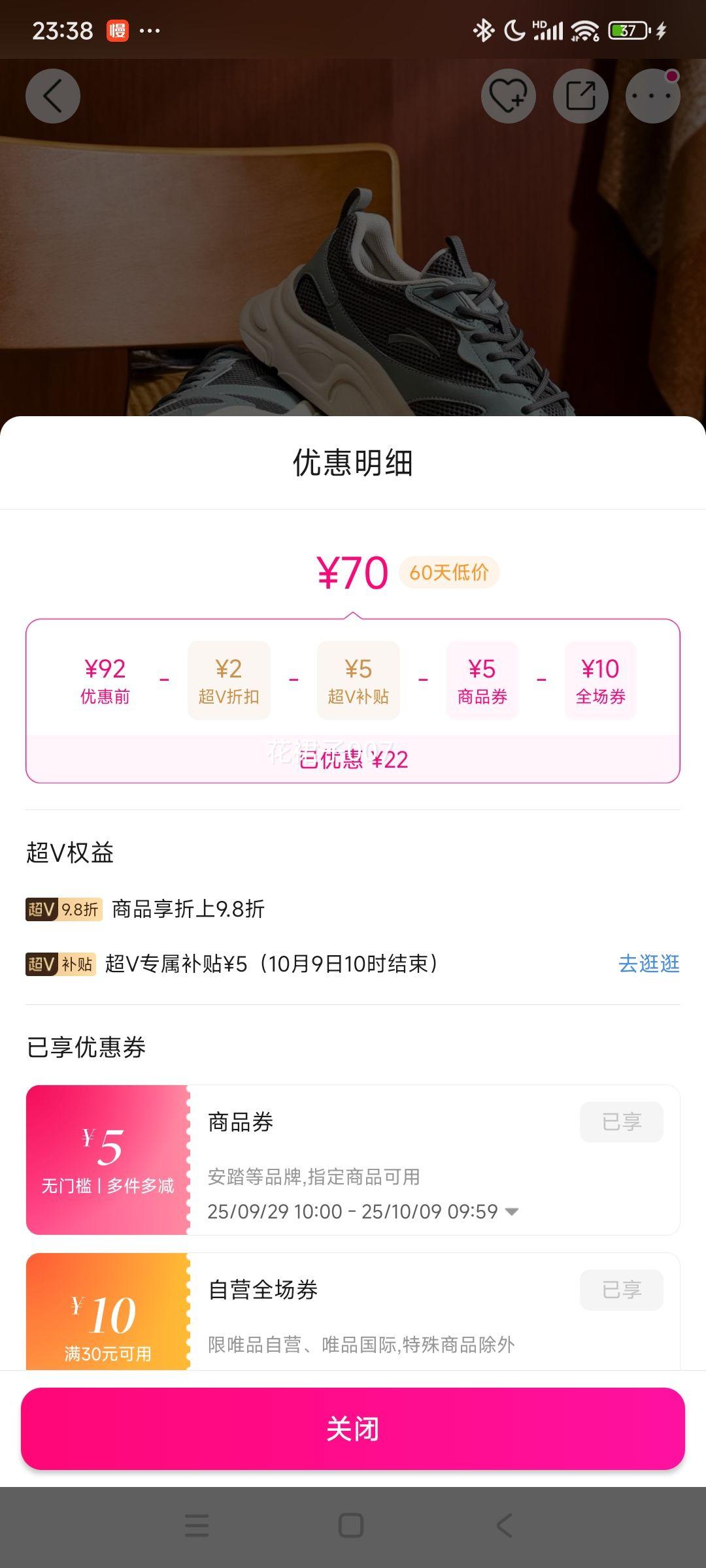This screenshot has height=1568, width=706.
Task: Tap the 去逛逛 link
Action: (x=648, y=964)
